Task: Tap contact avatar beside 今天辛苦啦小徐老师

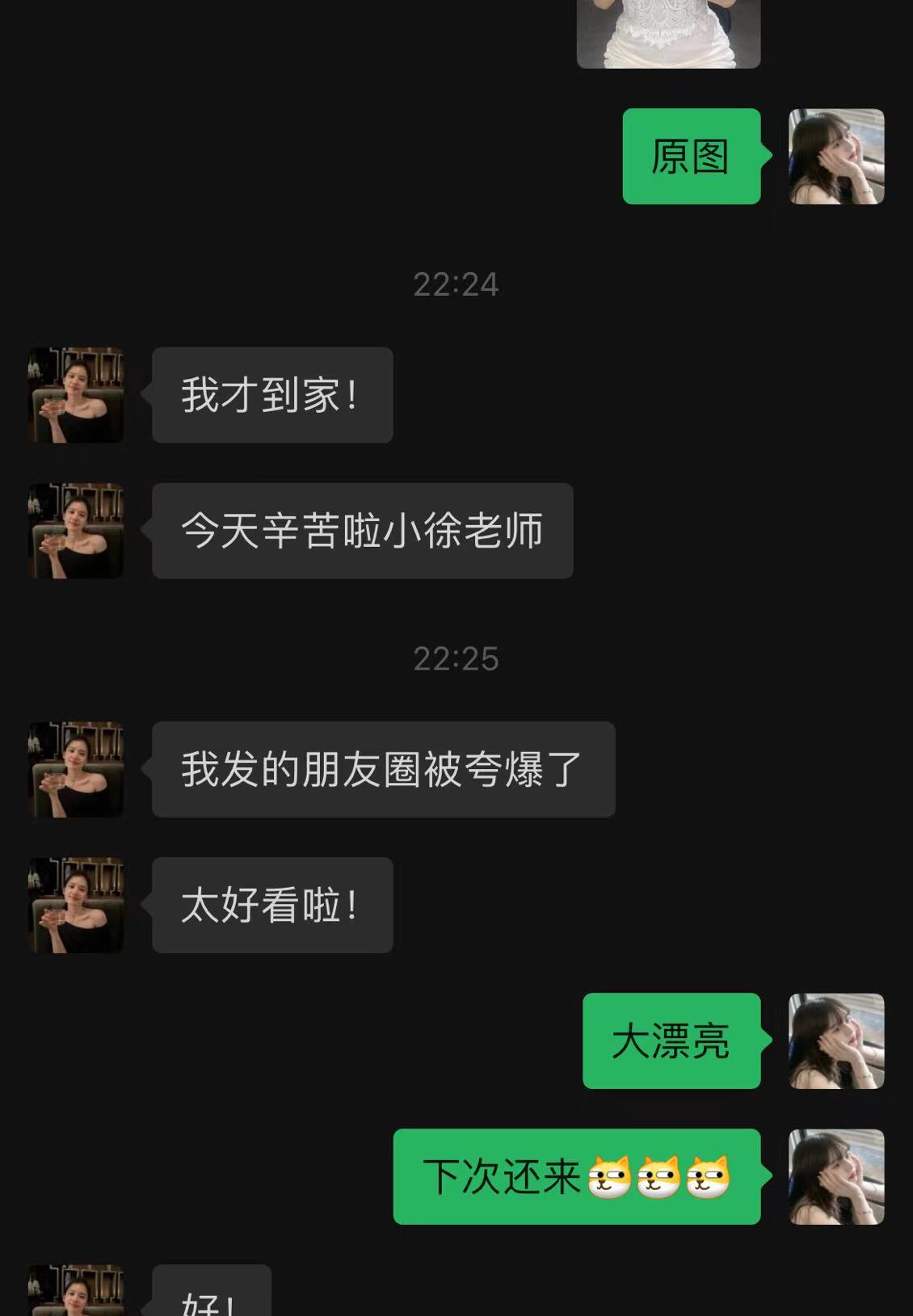Action: pyautogui.click(x=76, y=531)
